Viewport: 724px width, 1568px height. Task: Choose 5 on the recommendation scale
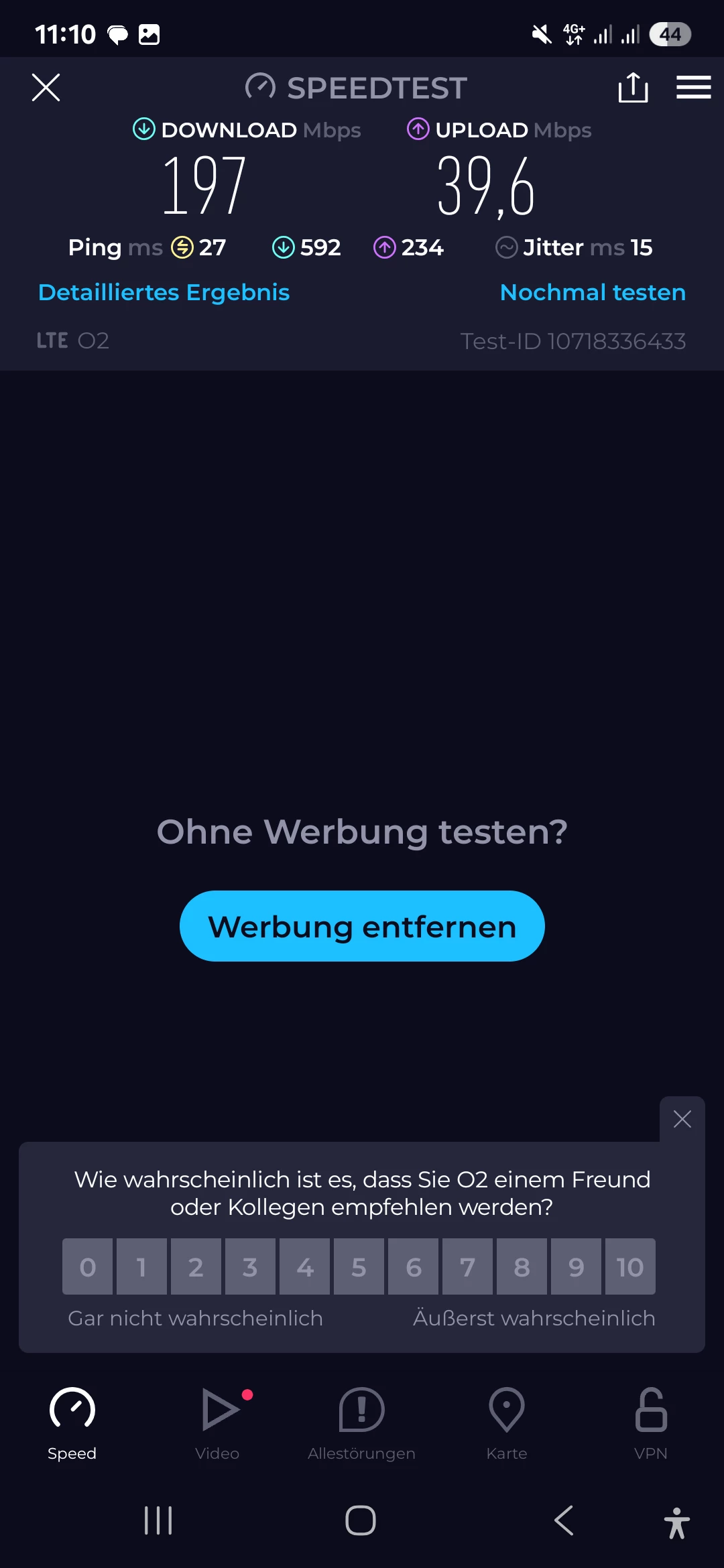(359, 1266)
